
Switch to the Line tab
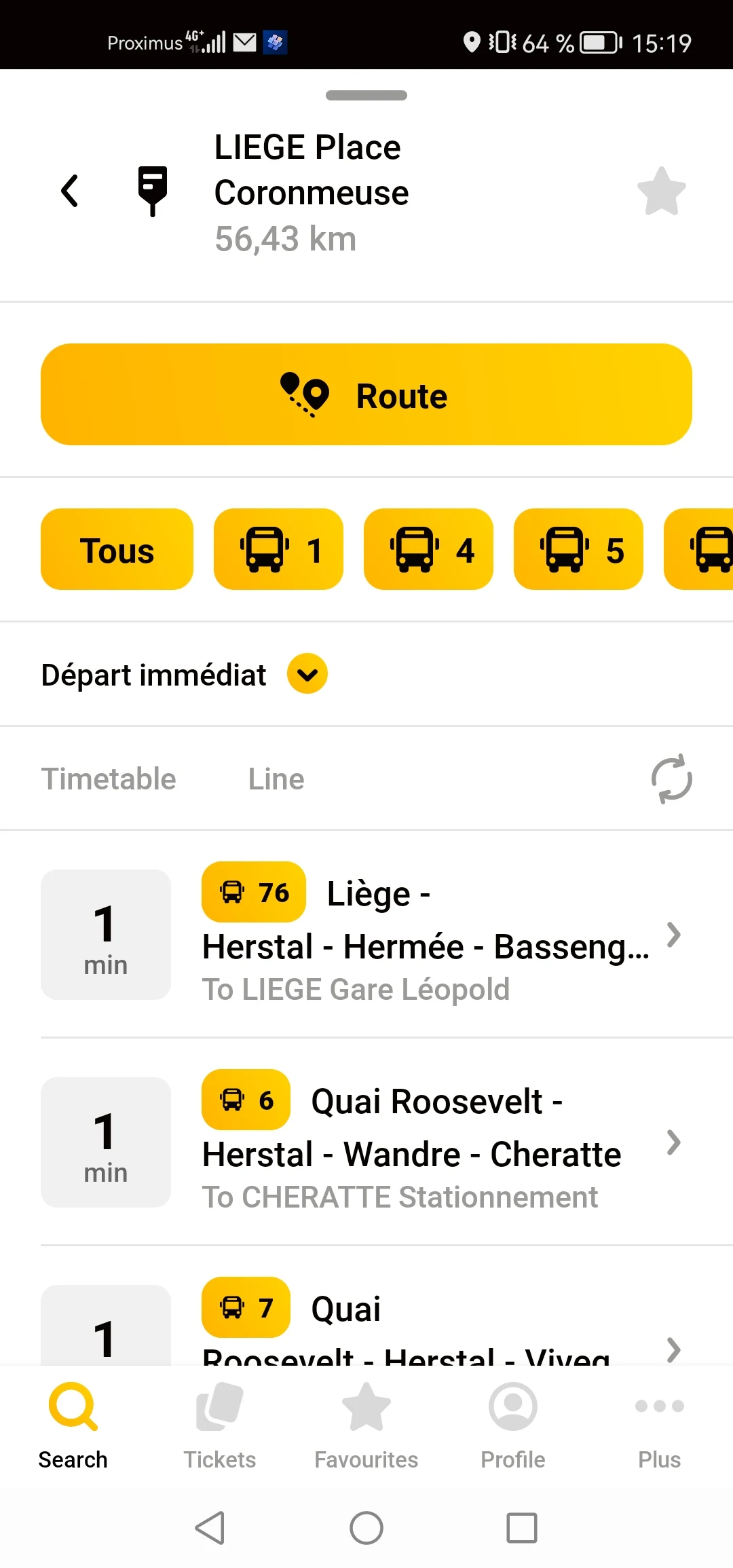point(276,779)
